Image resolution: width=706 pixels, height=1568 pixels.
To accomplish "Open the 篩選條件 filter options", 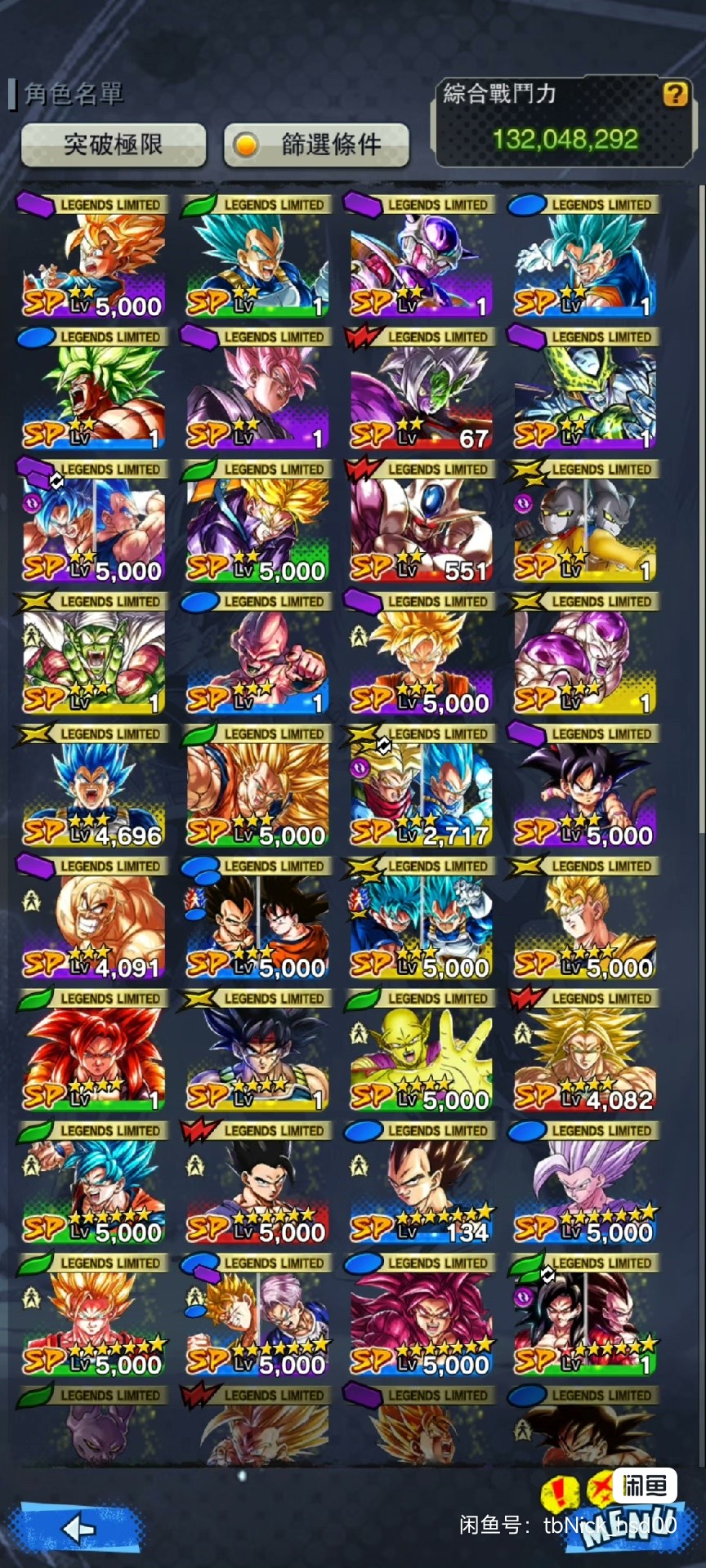I will pyautogui.click(x=316, y=145).
